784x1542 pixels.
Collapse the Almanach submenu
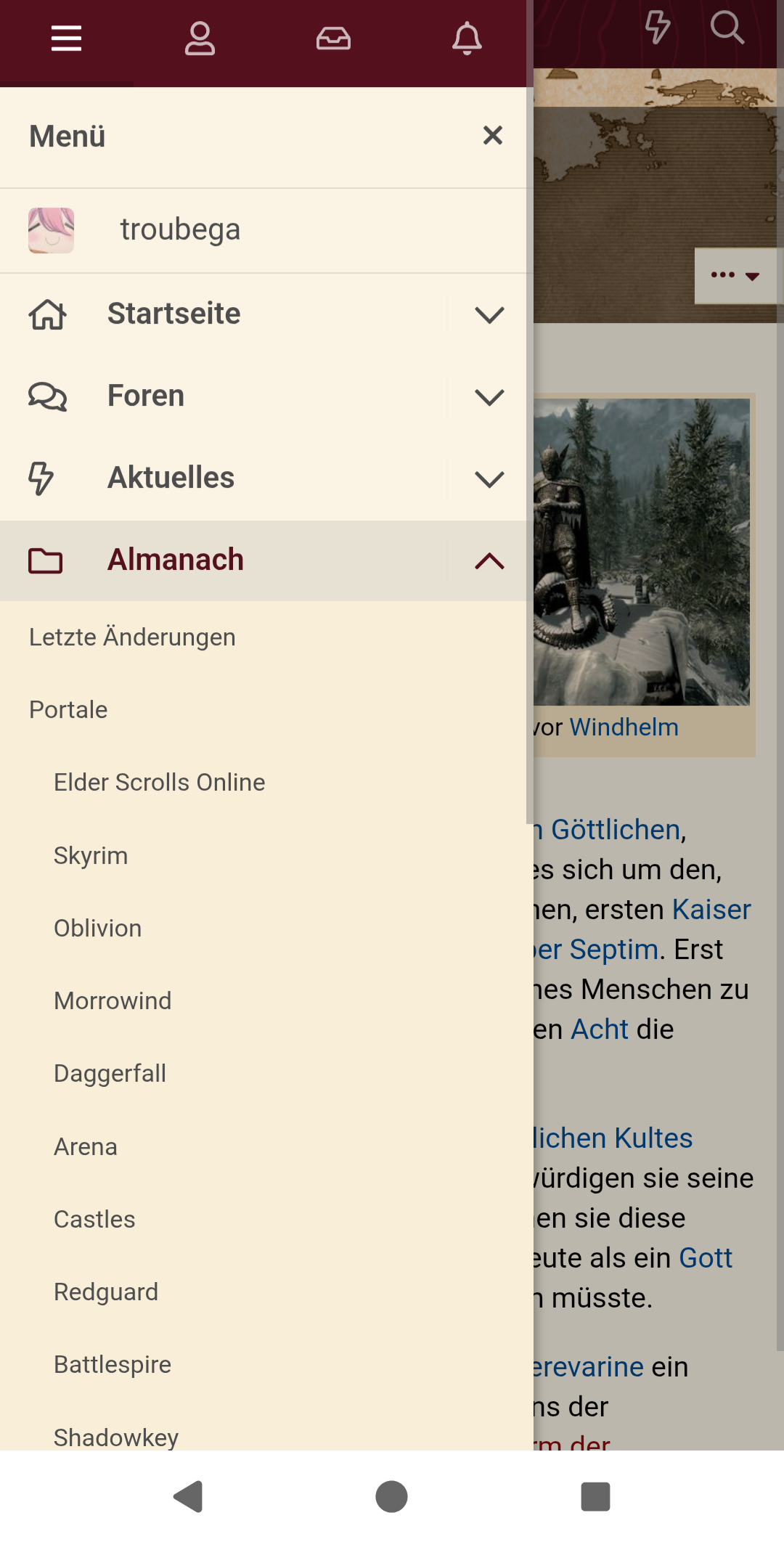[489, 560]
